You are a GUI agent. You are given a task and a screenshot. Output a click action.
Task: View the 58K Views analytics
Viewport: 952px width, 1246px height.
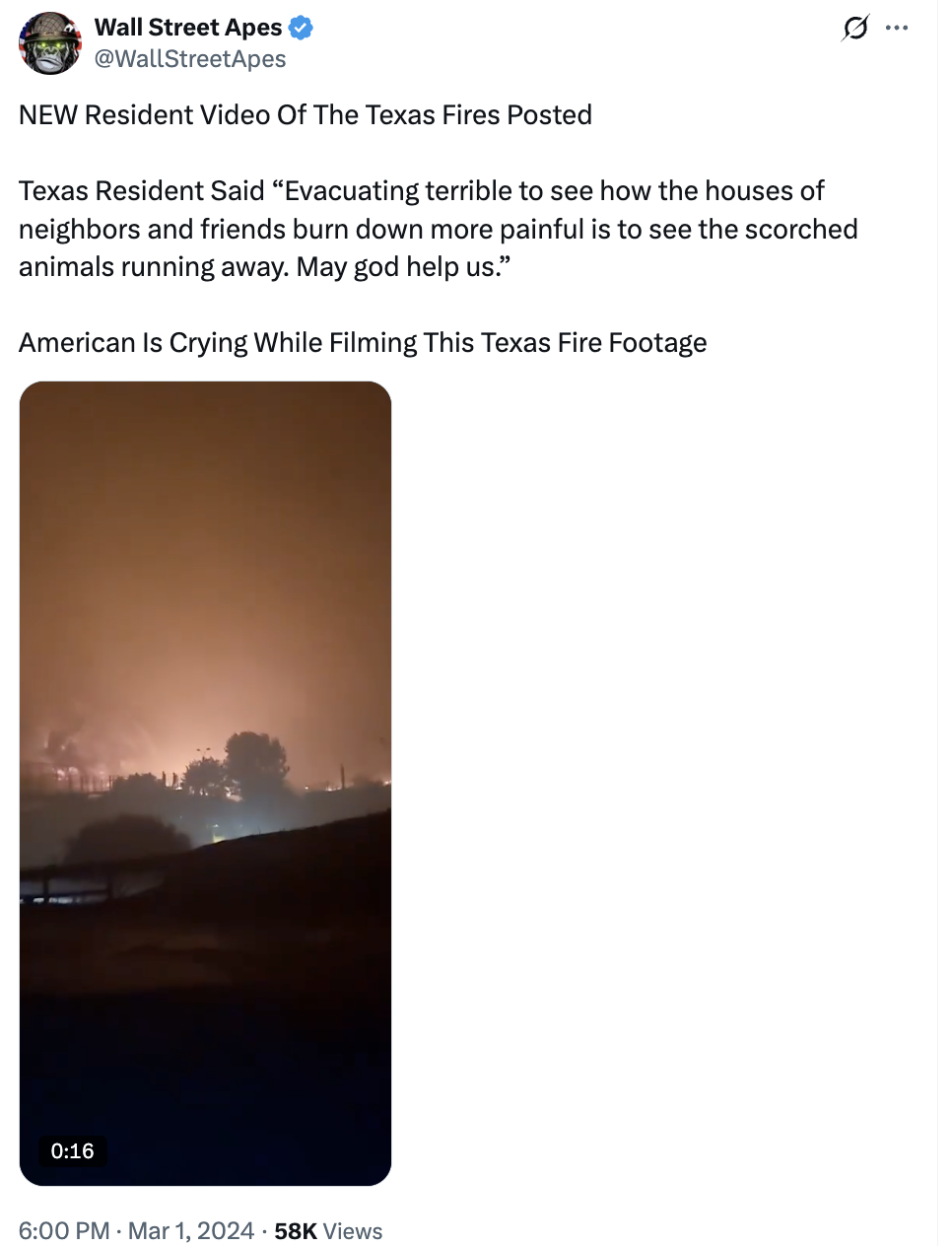(x=328, y=1230)
